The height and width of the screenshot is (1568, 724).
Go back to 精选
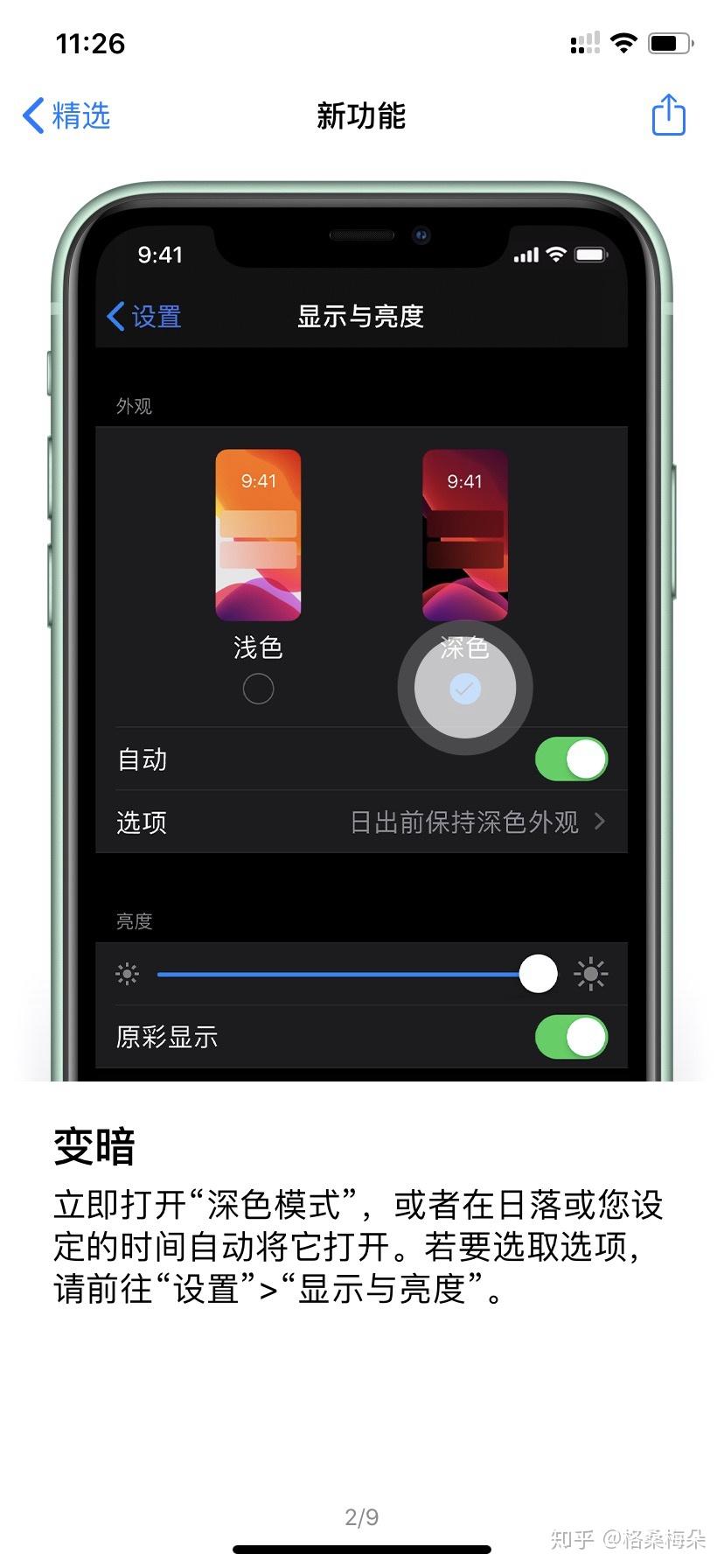click(x=66, y=115)
